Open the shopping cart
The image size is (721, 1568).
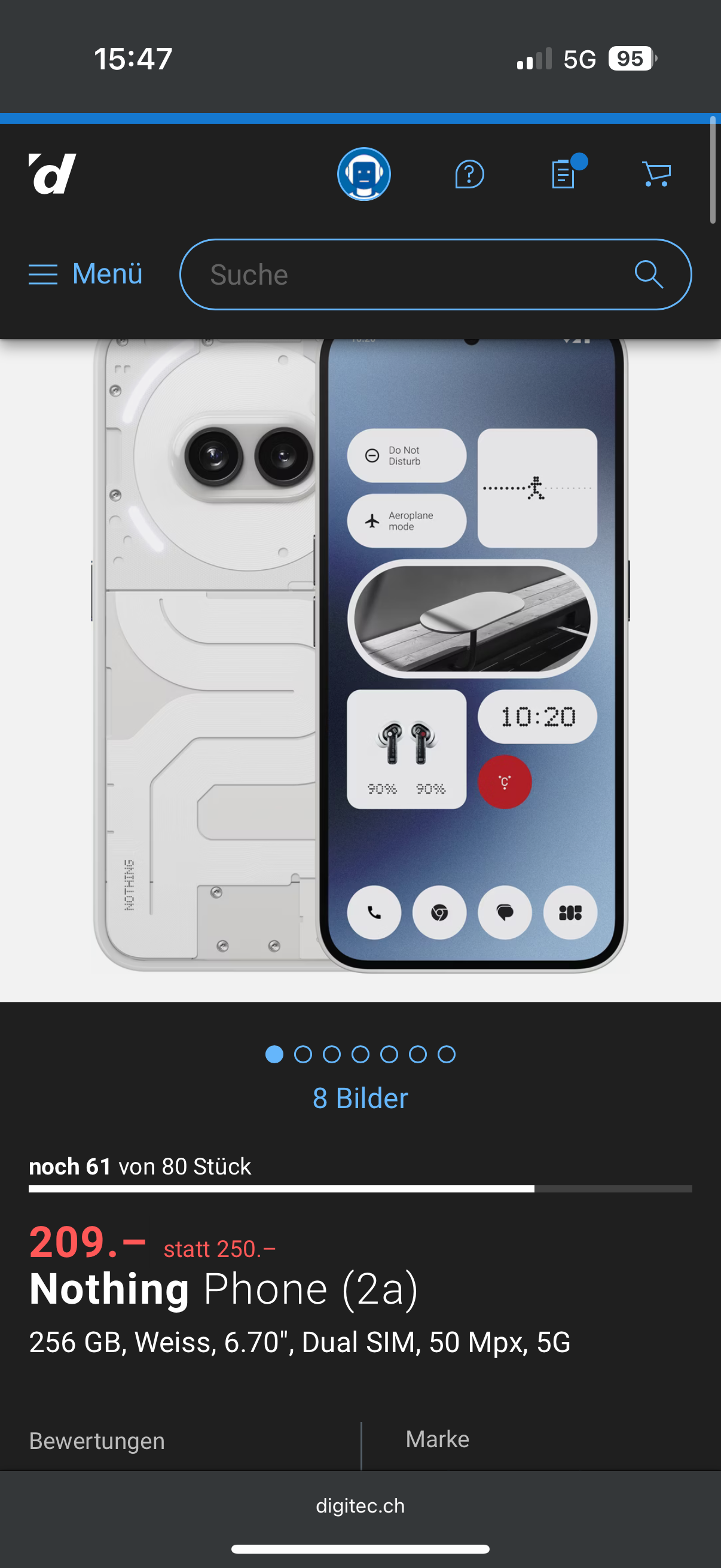pyautogui.click(x=656, y=174)
